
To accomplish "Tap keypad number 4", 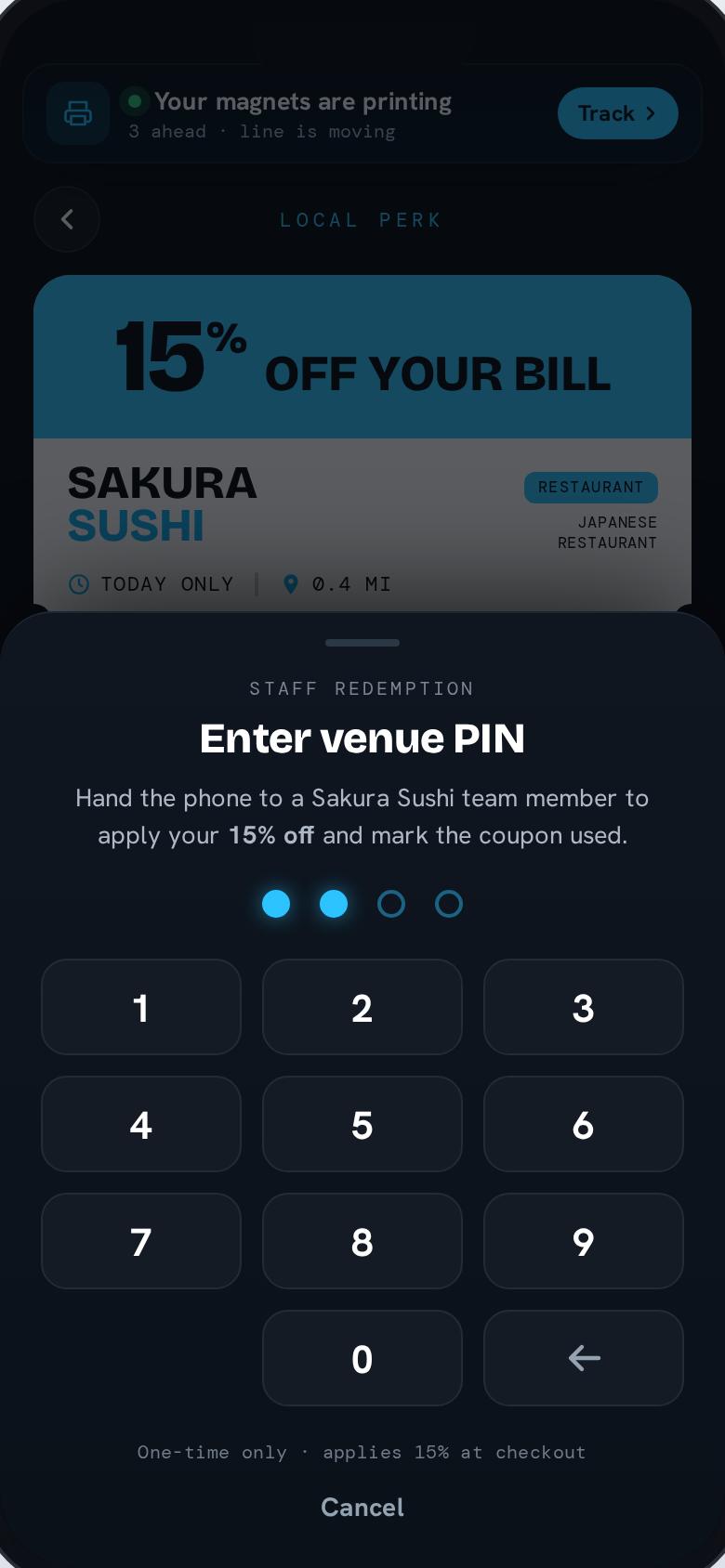I will pyautogui.click(x=141, y=1124).
